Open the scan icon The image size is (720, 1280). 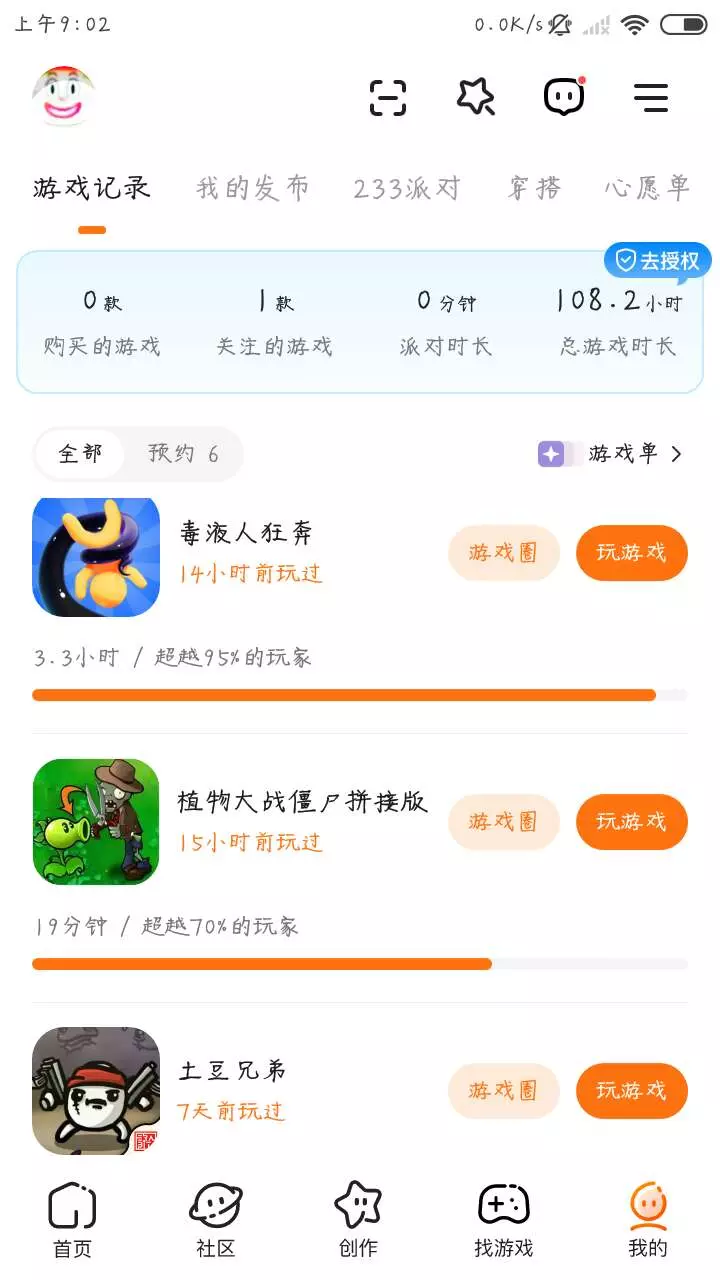(388, 97)
